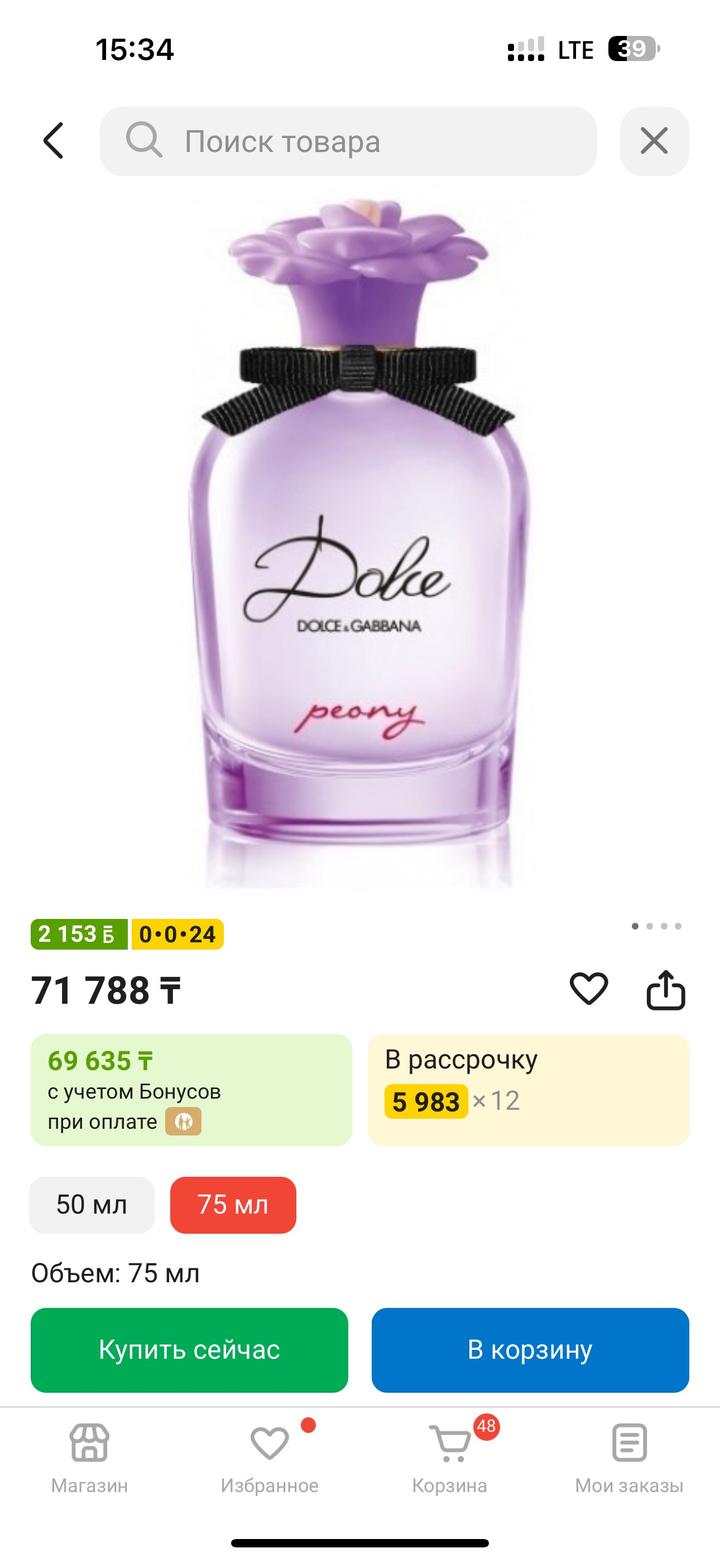Select the 75 мл volume option
Viewport: 720px width, 1561px height.
coord(233,1205)
